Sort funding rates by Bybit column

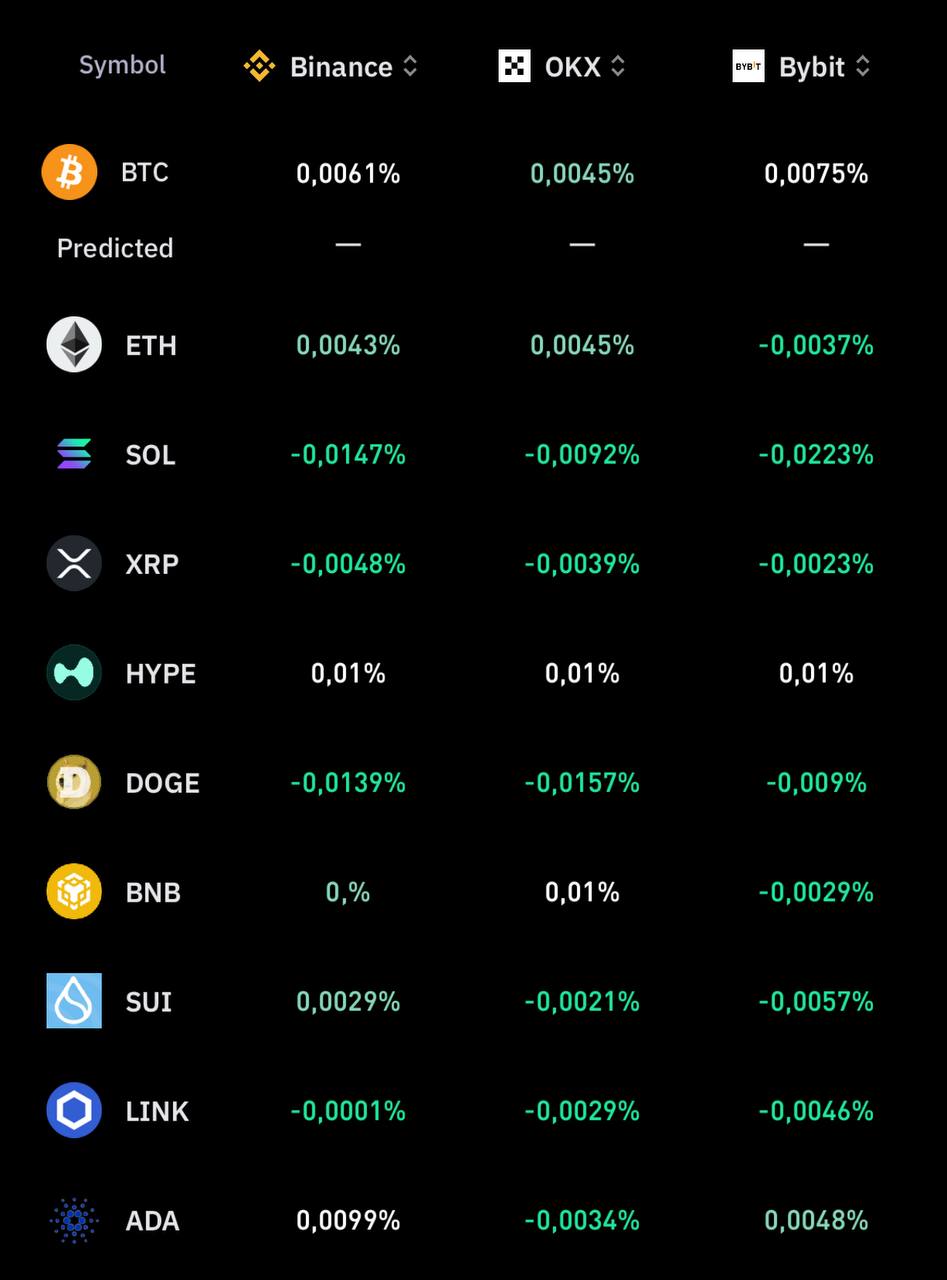[x=811, y=67]
